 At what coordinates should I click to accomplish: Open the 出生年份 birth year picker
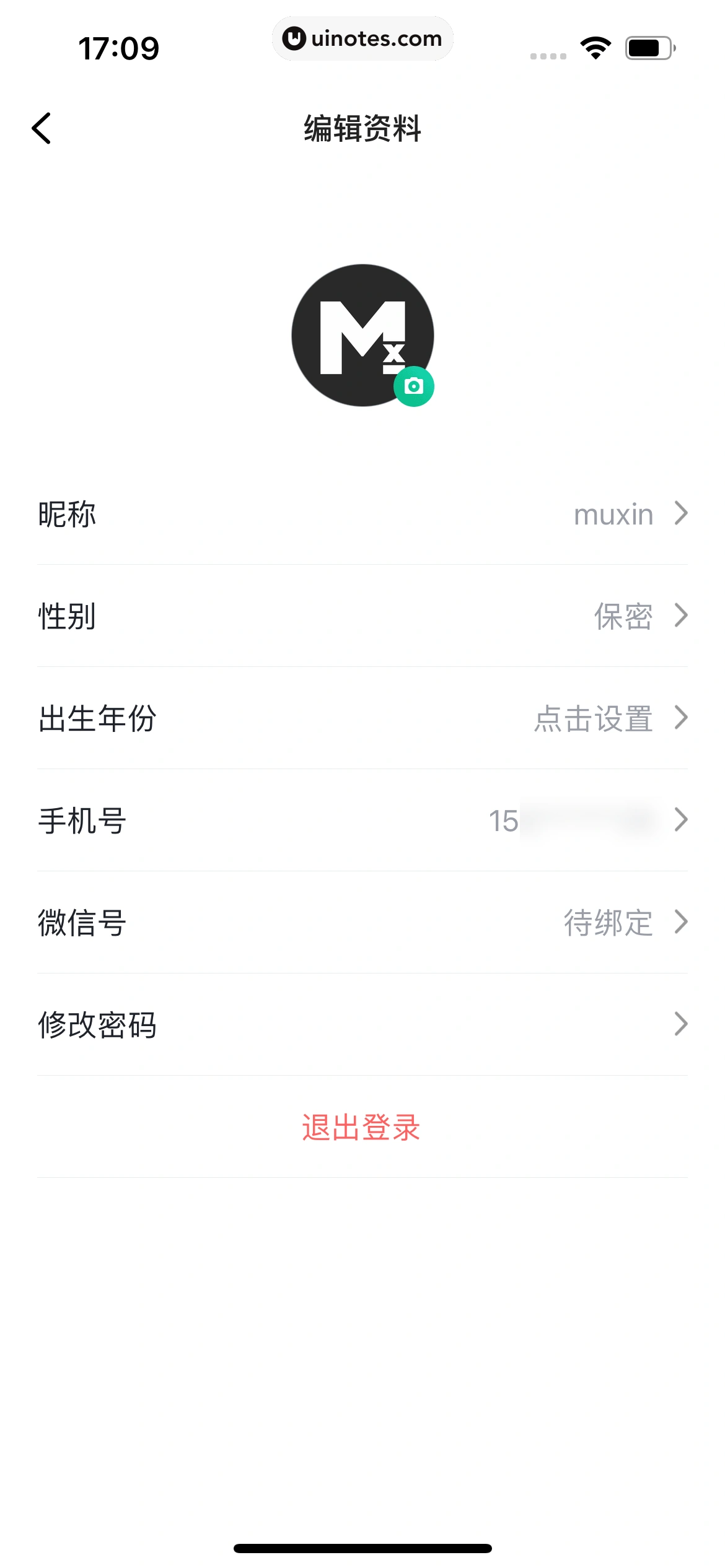(x=362, y=718)
